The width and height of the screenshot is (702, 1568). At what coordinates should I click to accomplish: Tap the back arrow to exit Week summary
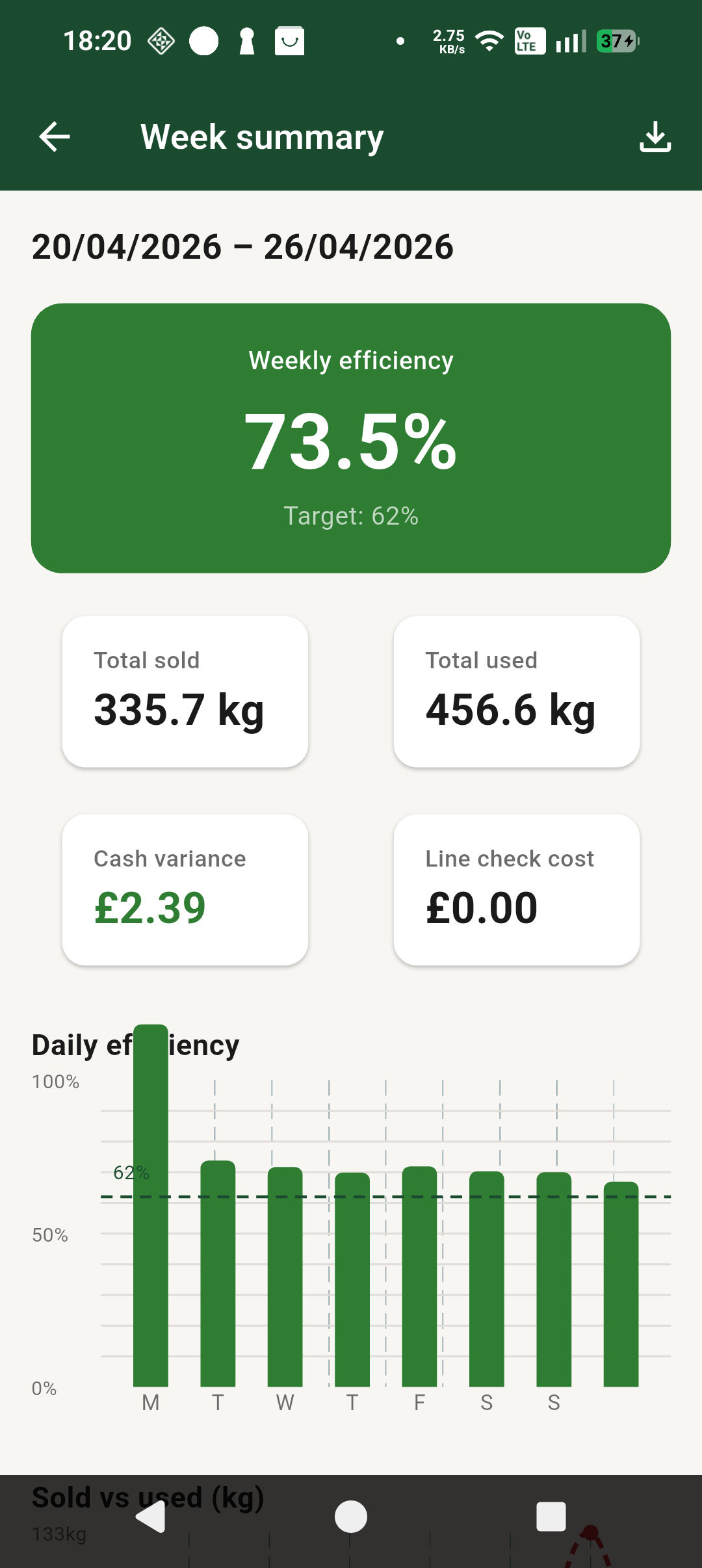(x=55, y=136)
